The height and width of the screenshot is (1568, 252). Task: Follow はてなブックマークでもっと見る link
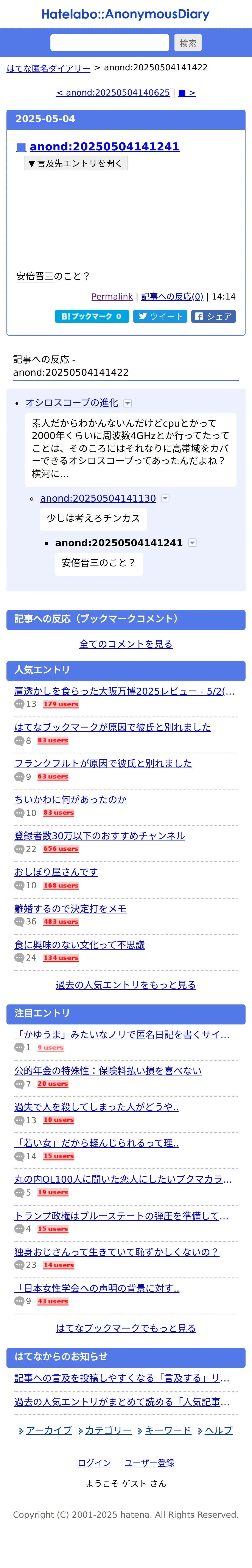pos(126,1328)
